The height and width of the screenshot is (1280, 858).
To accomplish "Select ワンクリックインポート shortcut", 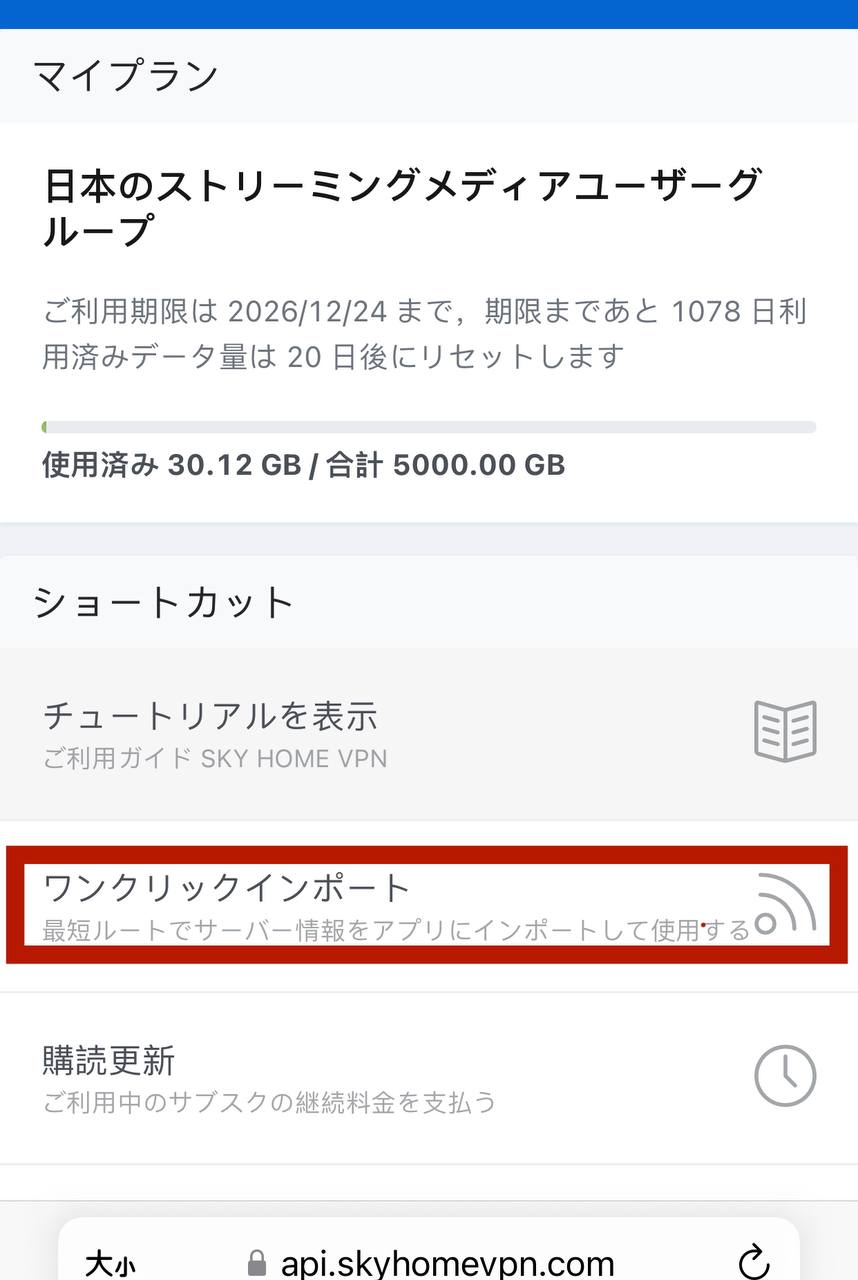I will pyautogui.click(x=428, y=905).
